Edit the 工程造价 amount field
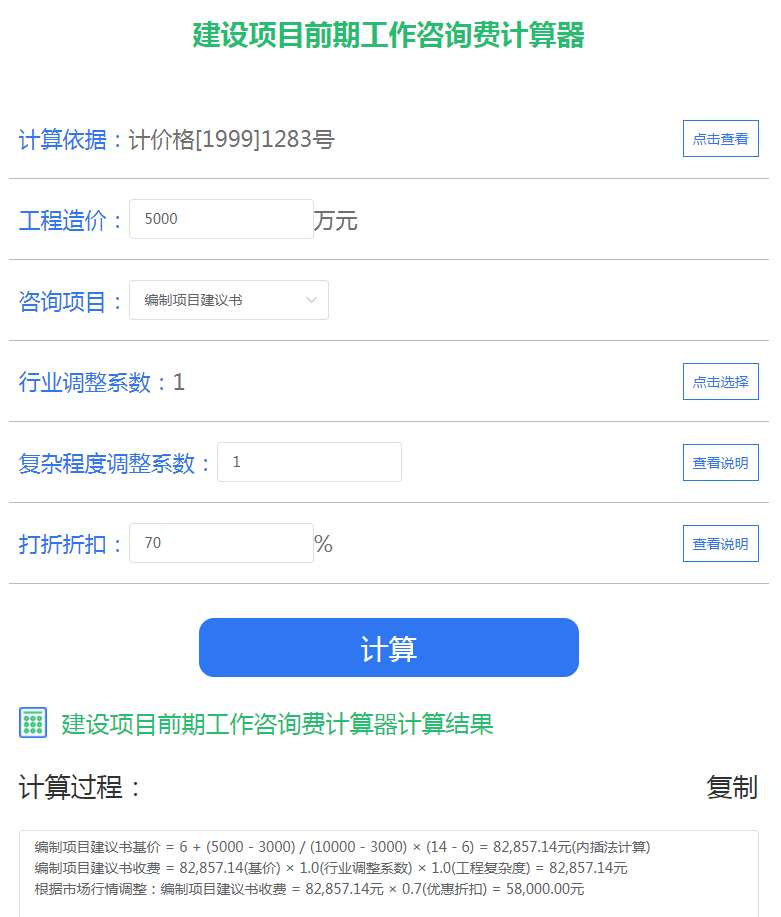The image size is (781, 917). [221, 219]
